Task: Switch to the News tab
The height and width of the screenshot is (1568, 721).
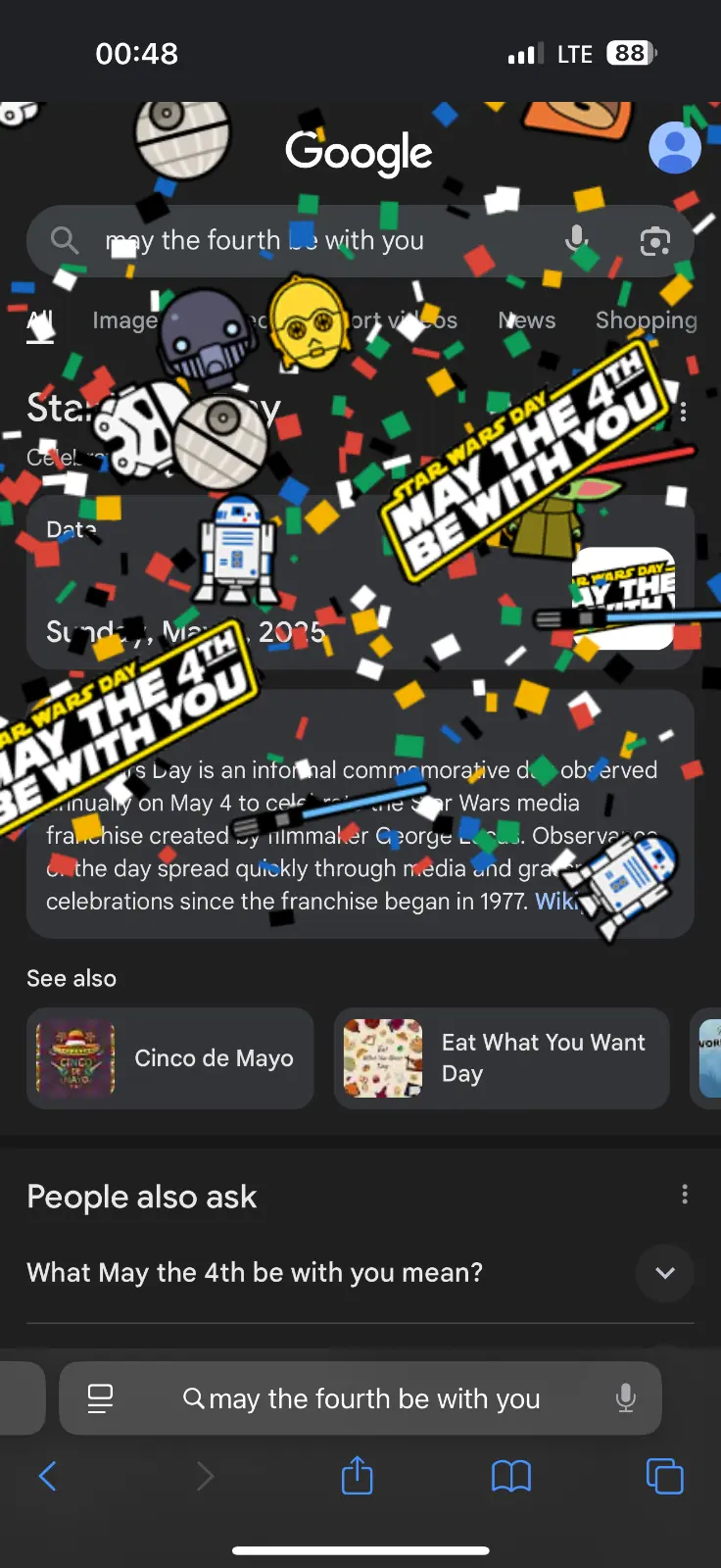Action: (527, 320)
